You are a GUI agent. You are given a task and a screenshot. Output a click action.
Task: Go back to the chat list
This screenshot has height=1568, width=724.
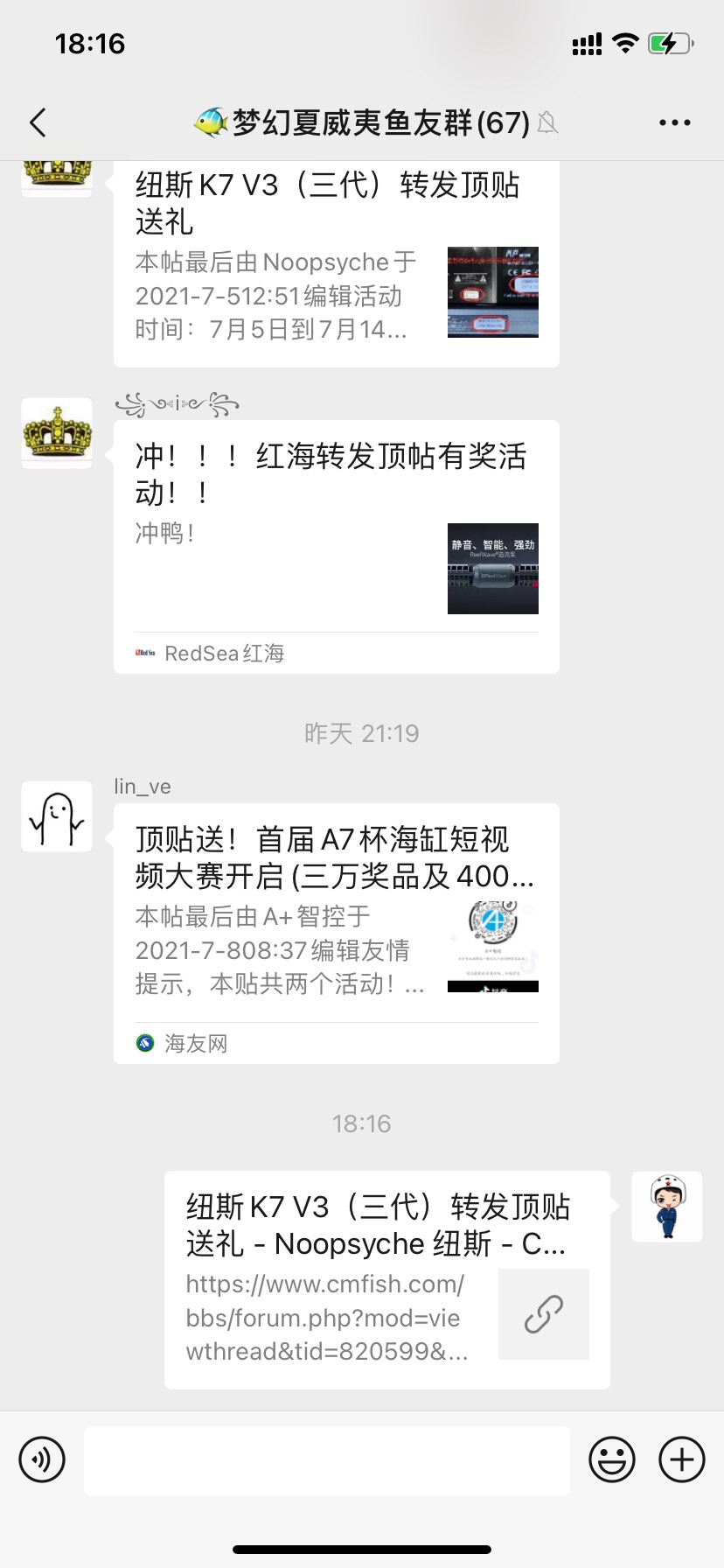pyautogui.click(x=38, y=122)
